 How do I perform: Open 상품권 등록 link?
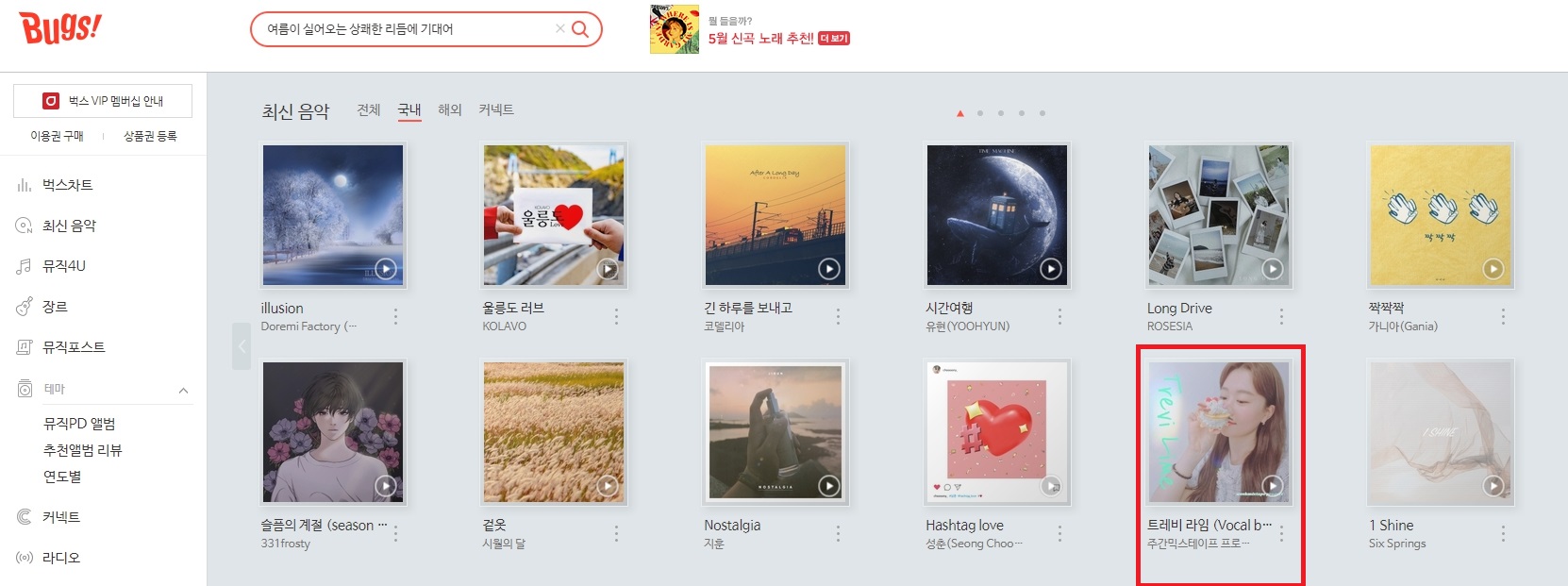150,136
